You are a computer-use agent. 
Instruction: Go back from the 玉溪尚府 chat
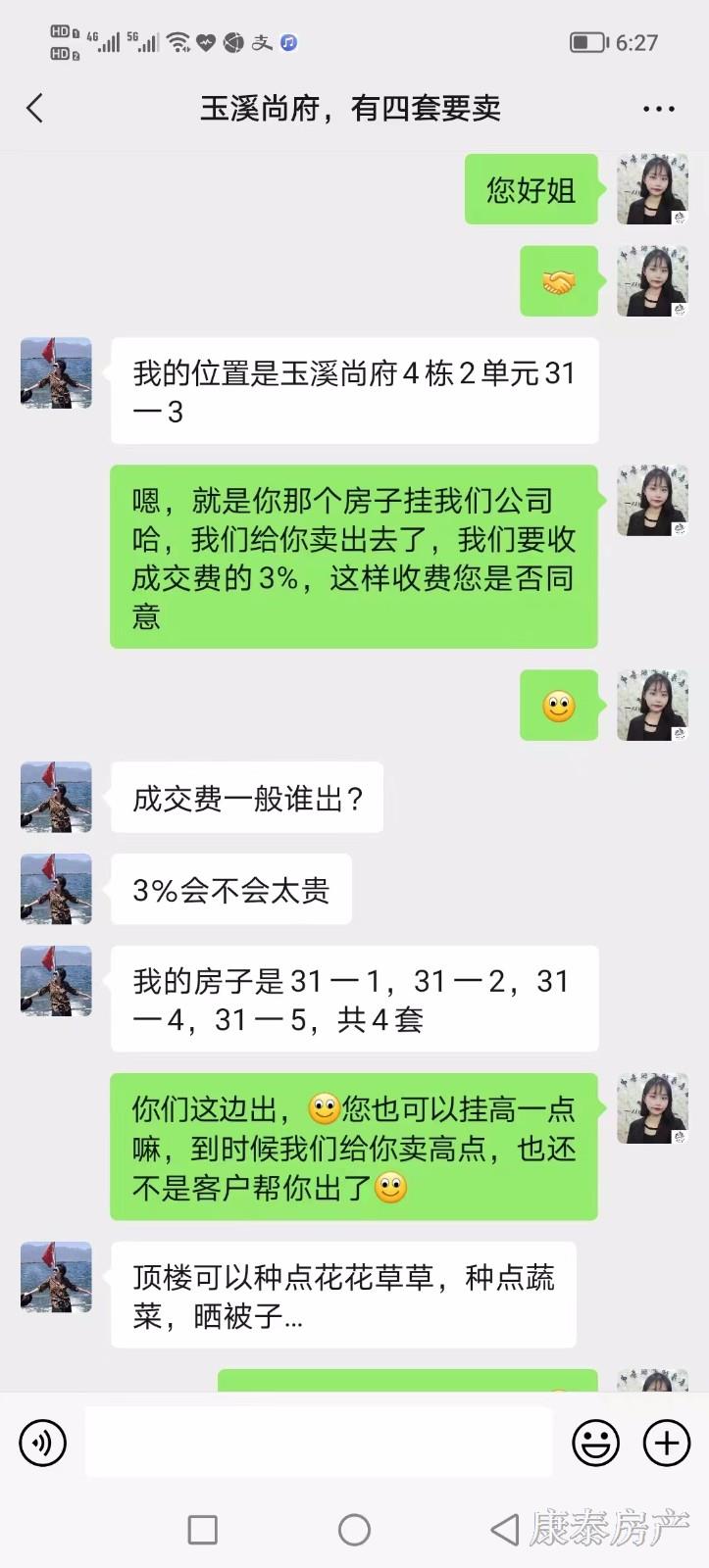tap(35, 108)
